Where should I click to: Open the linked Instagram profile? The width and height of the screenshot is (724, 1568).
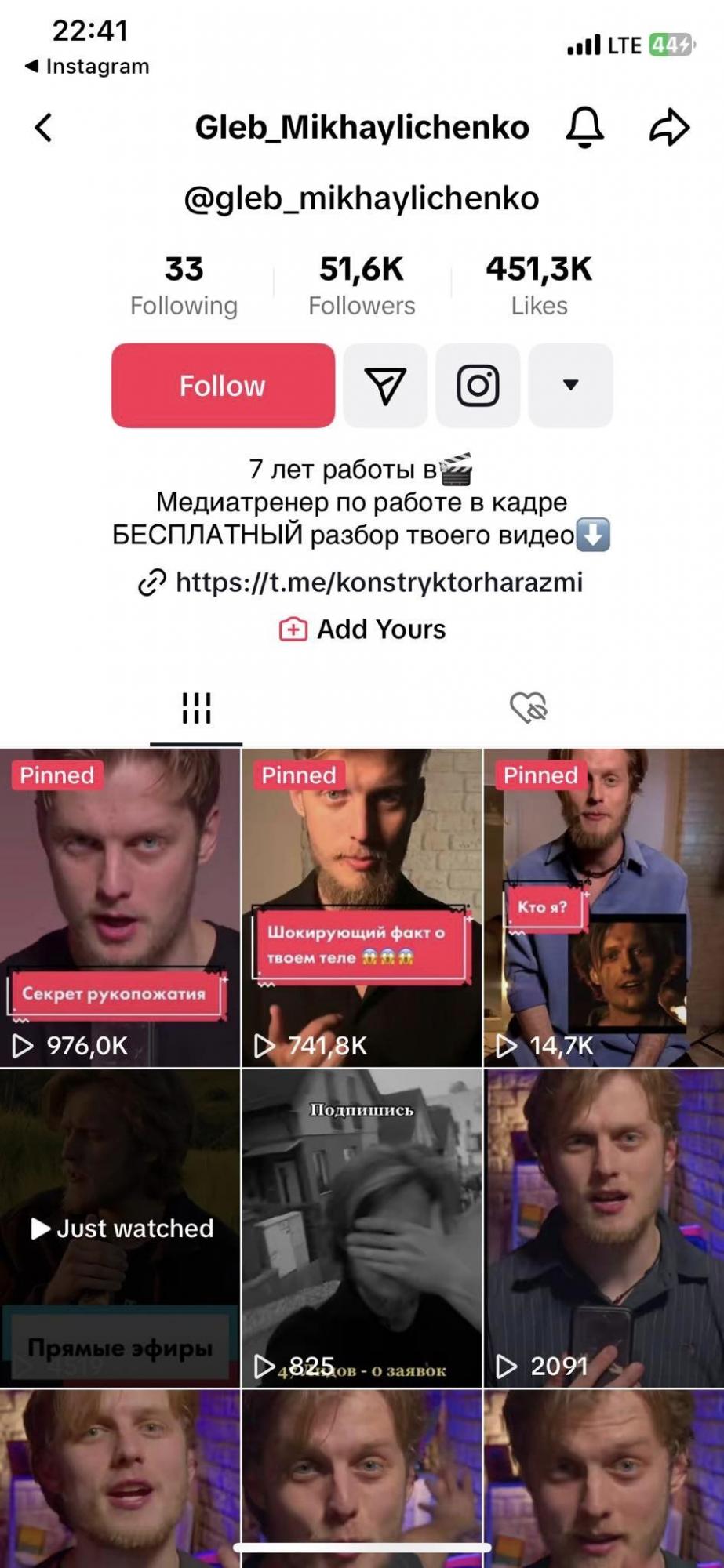tap(478, 385)
